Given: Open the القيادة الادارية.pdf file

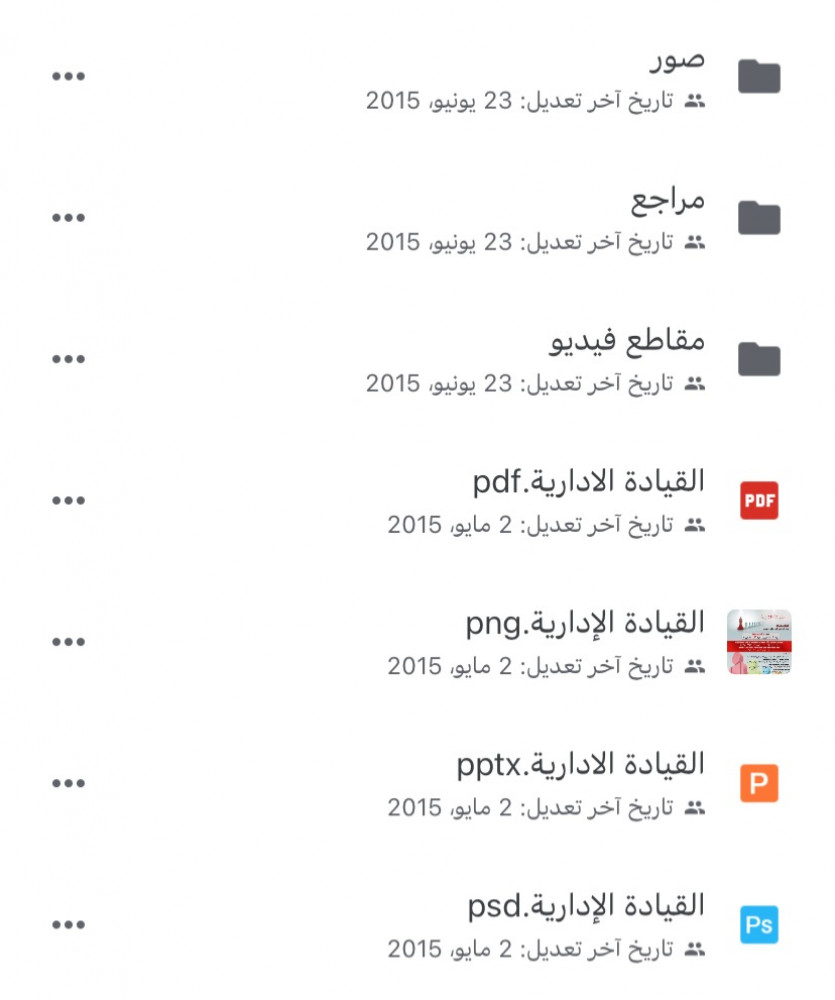Looking at the screenshot, I should point(588,482).
